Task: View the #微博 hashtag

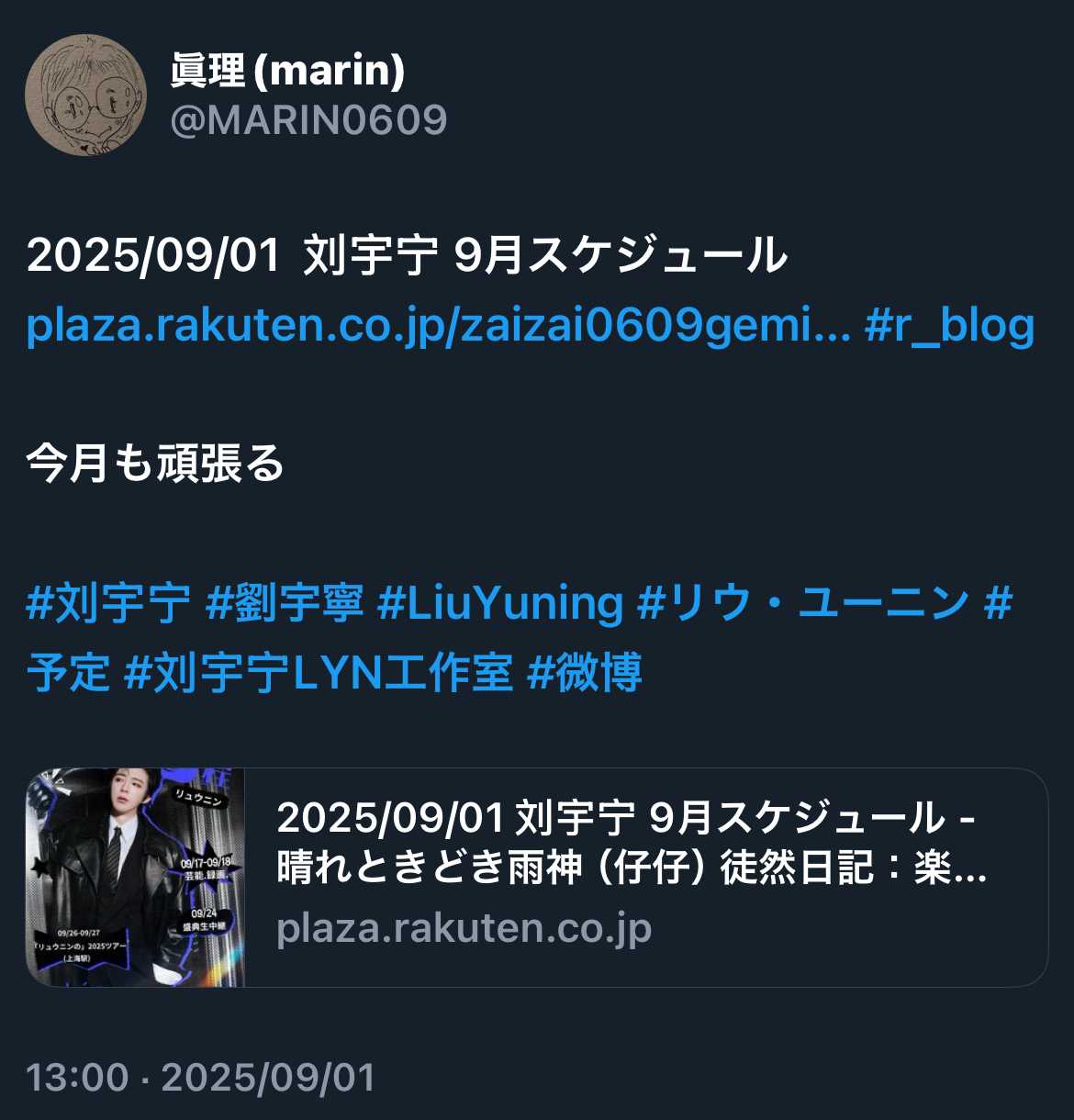Action: click(585, 672)
